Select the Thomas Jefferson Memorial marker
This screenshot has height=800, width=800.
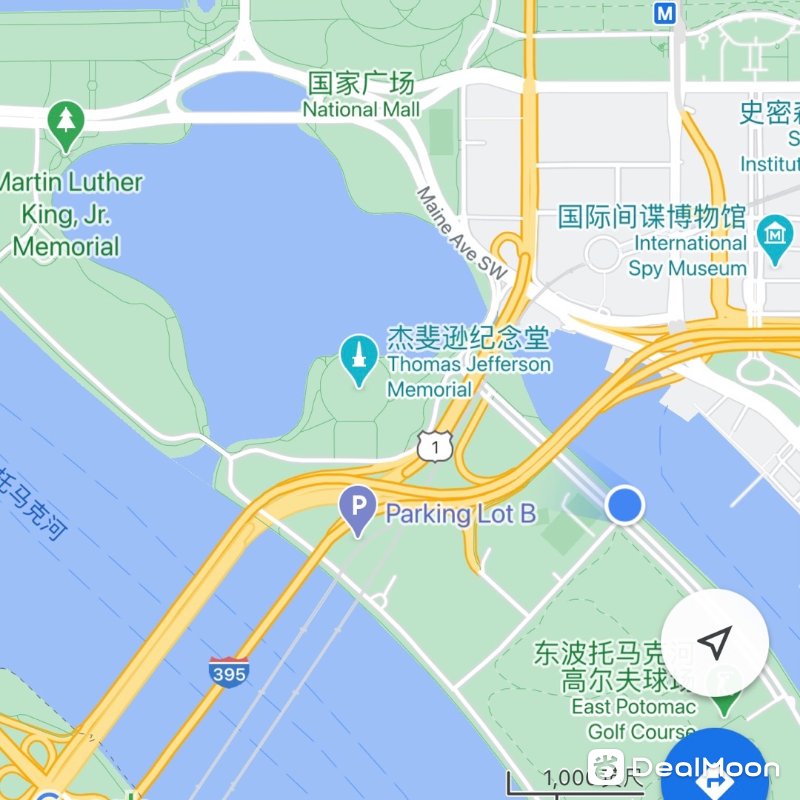click(x=358, y=360)
